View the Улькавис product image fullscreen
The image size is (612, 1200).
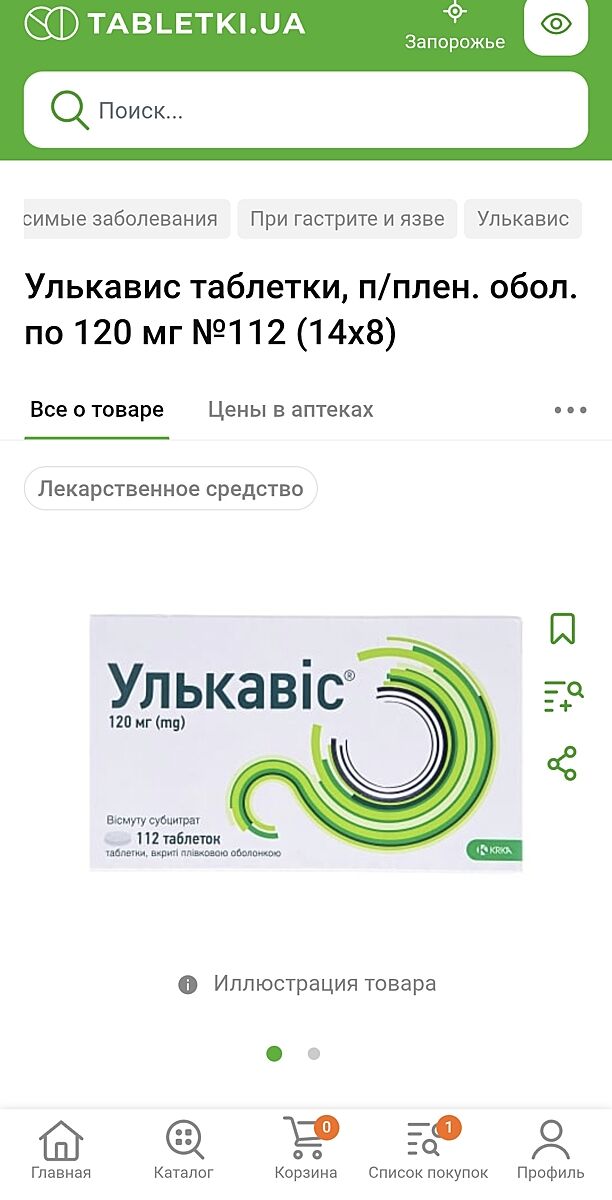(305, 743)
